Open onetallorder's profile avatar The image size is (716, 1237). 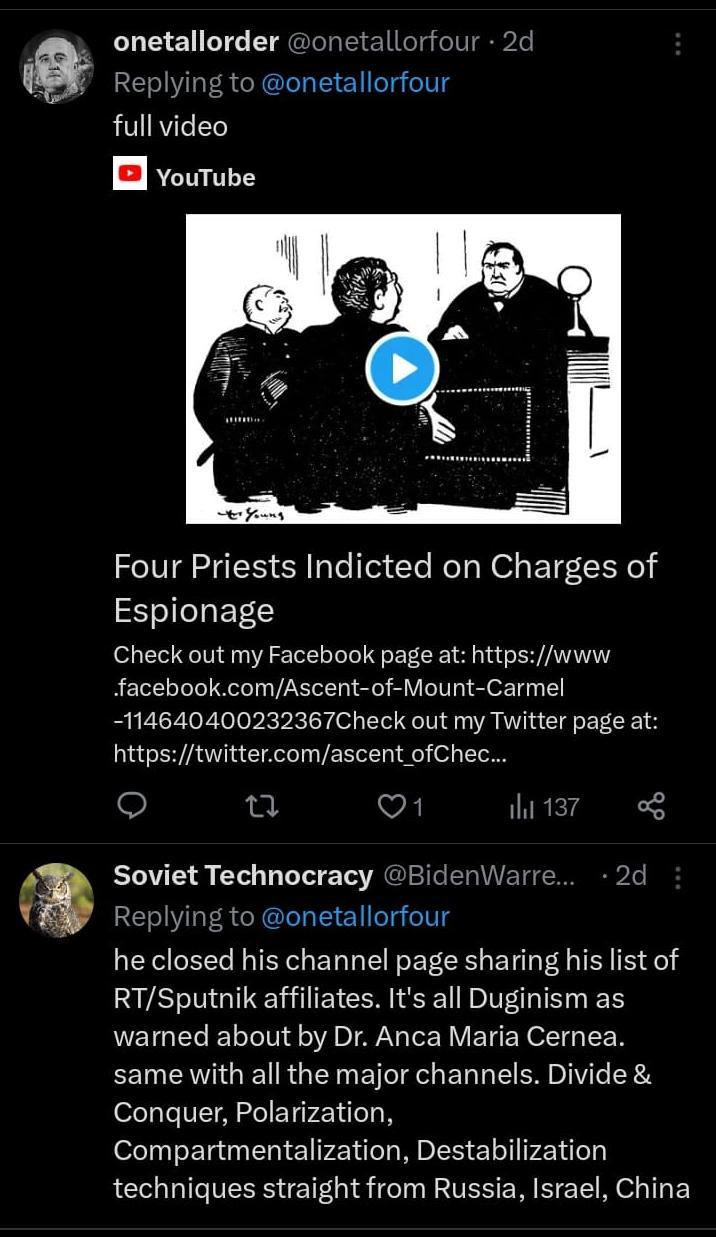(x=57, y=66)
